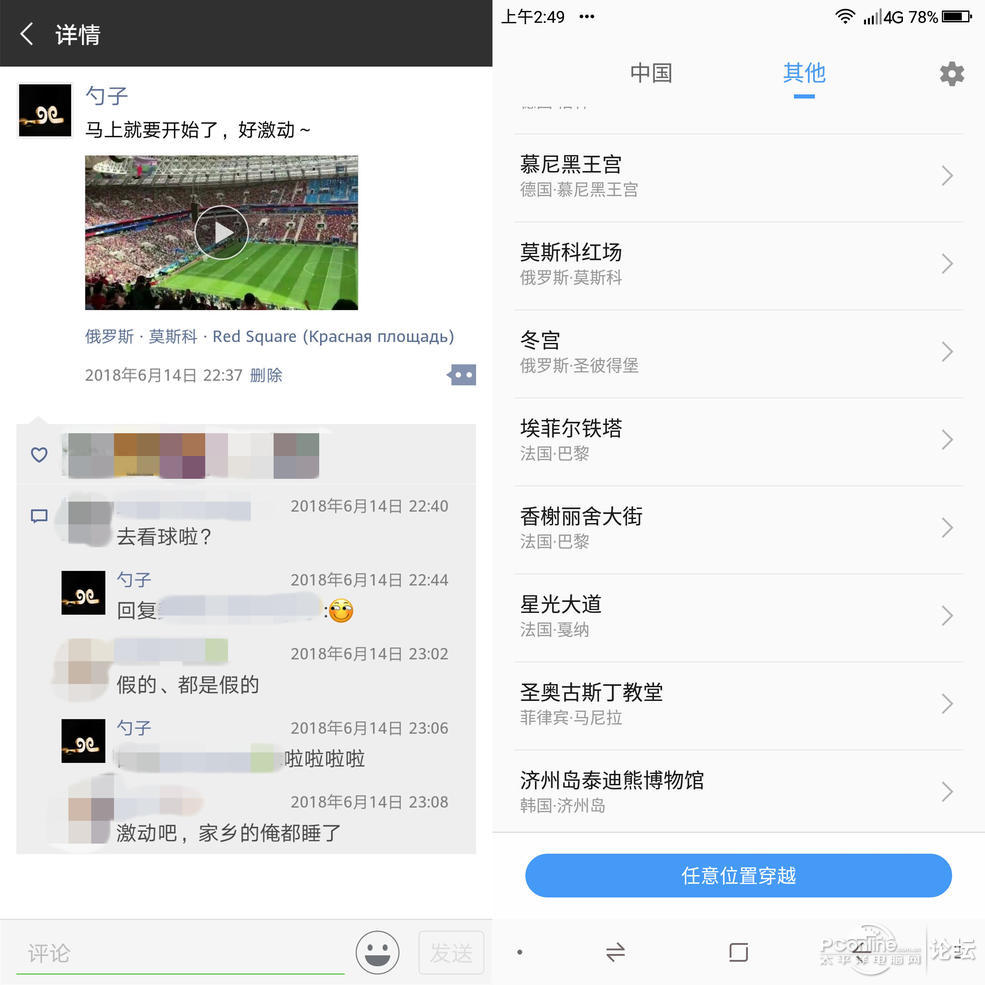Open the settings gear

951,73
